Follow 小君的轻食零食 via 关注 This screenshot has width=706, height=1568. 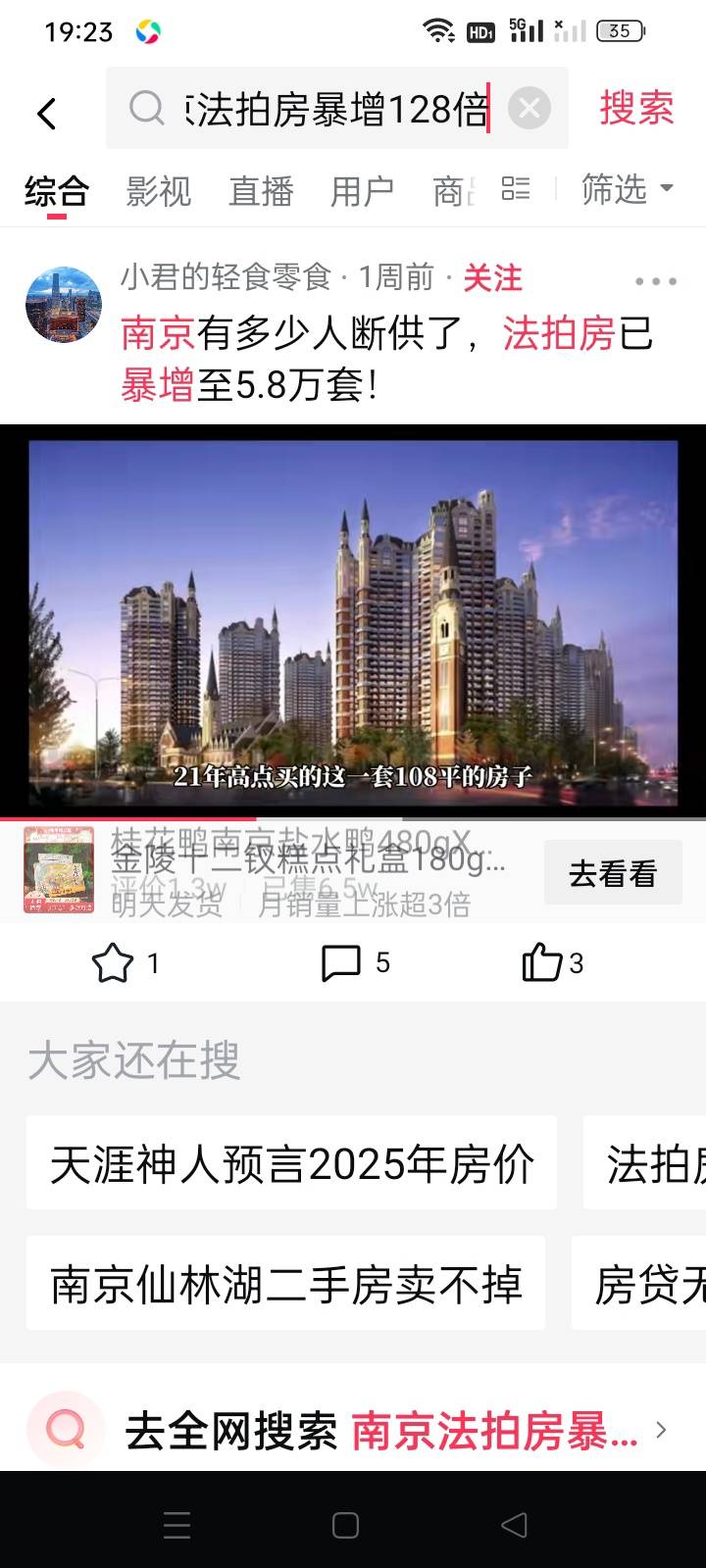pyautogui.click(x=492, y=278)
